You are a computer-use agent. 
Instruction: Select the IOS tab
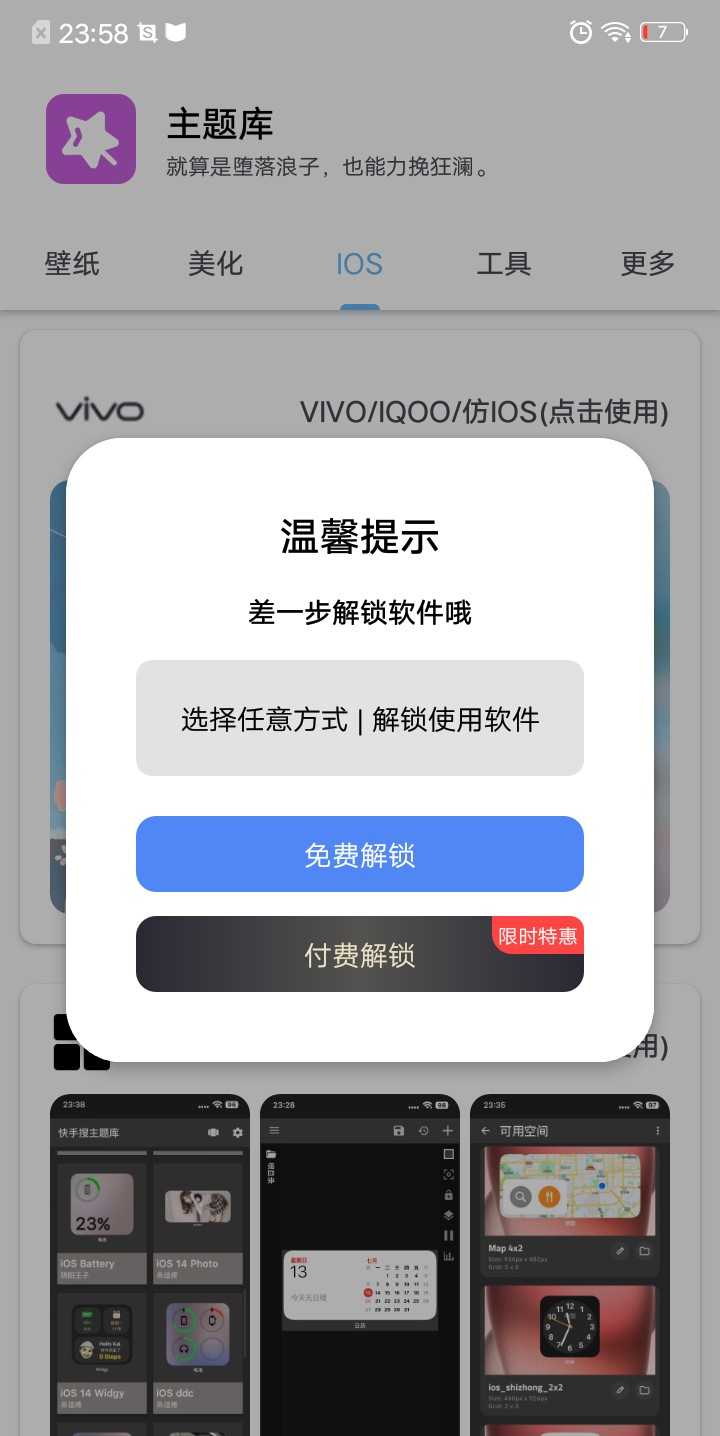tap(359, 264)
